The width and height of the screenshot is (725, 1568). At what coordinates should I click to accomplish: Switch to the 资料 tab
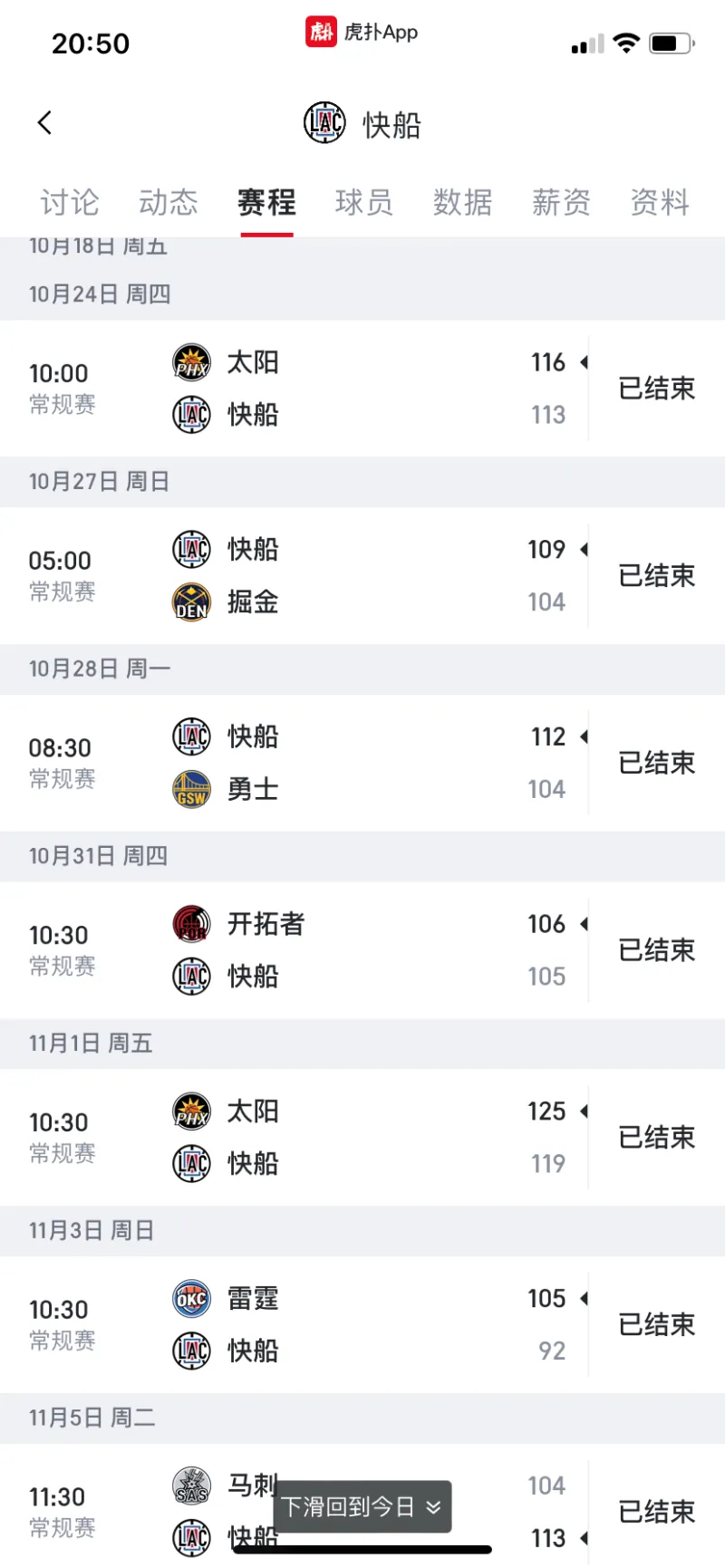click(x=660, y=202)
